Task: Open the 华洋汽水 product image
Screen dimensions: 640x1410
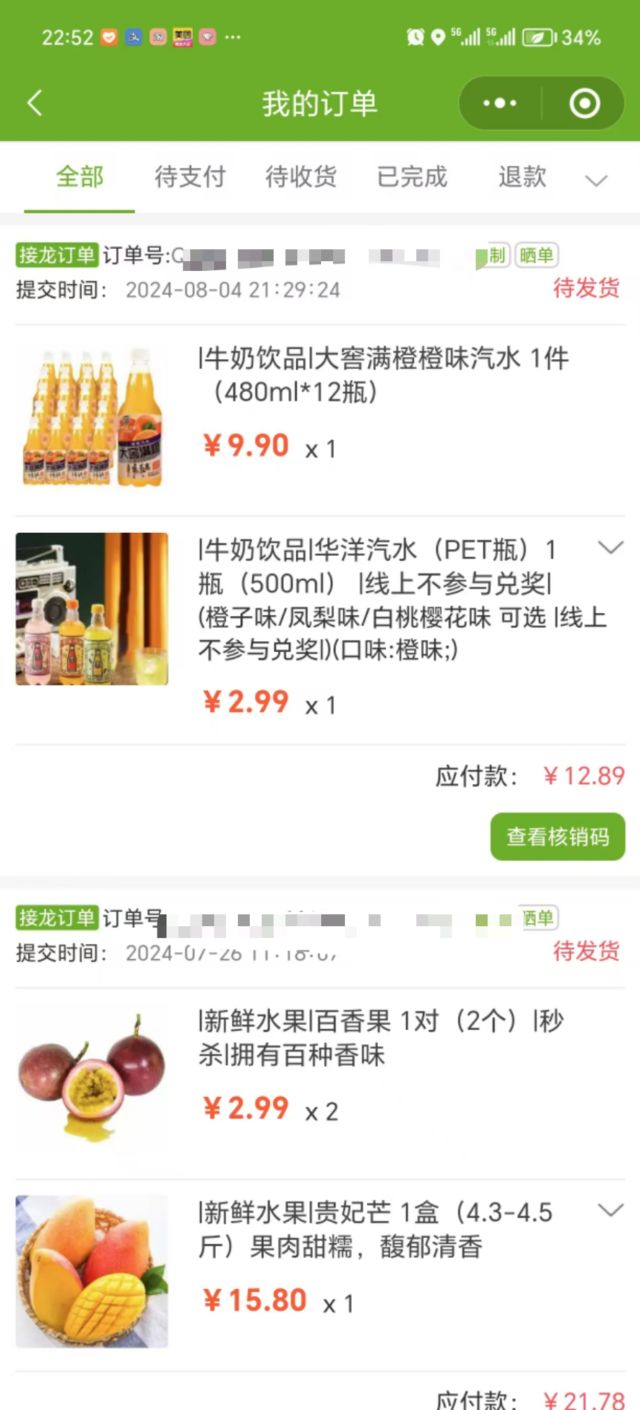Action: click(92, 608)
